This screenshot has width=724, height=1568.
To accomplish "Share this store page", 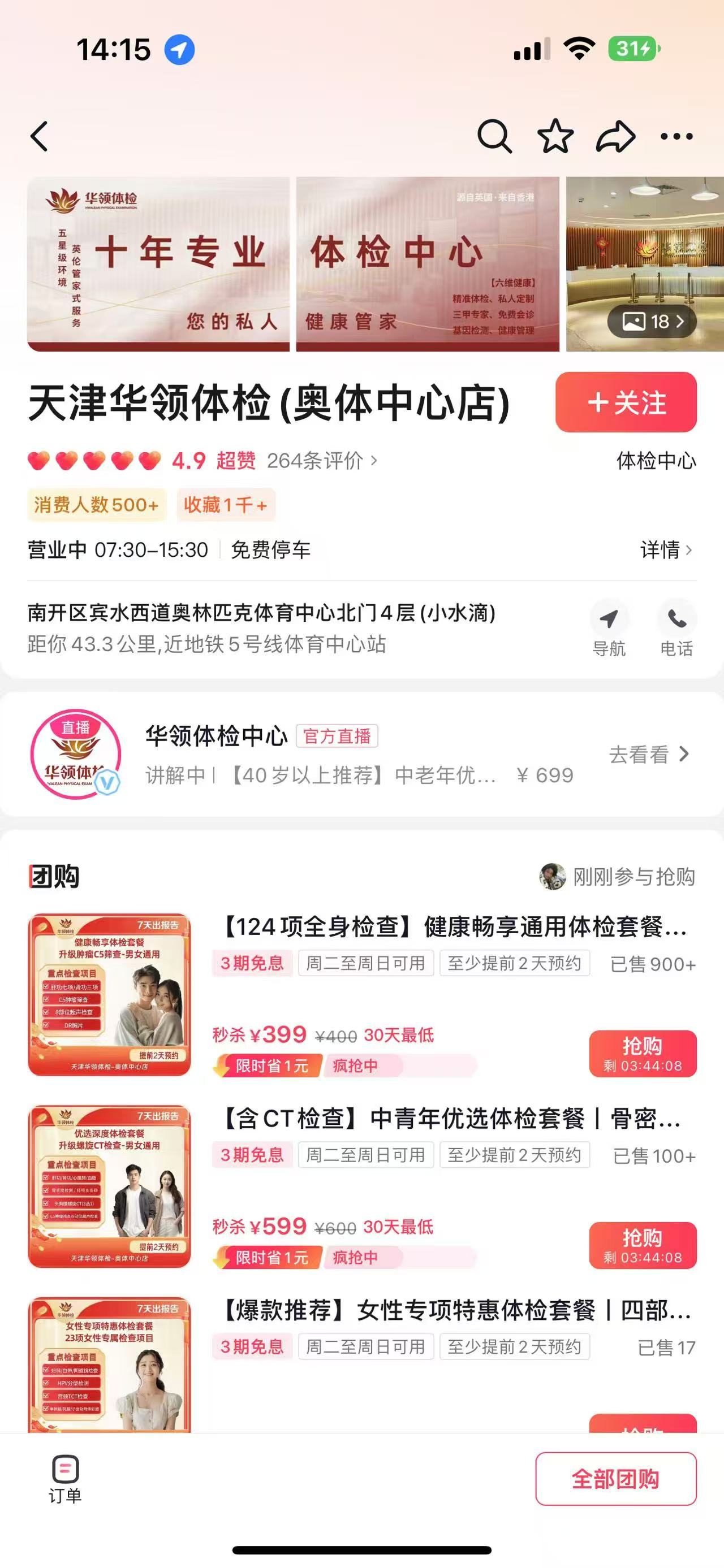I will pos(615,136).
